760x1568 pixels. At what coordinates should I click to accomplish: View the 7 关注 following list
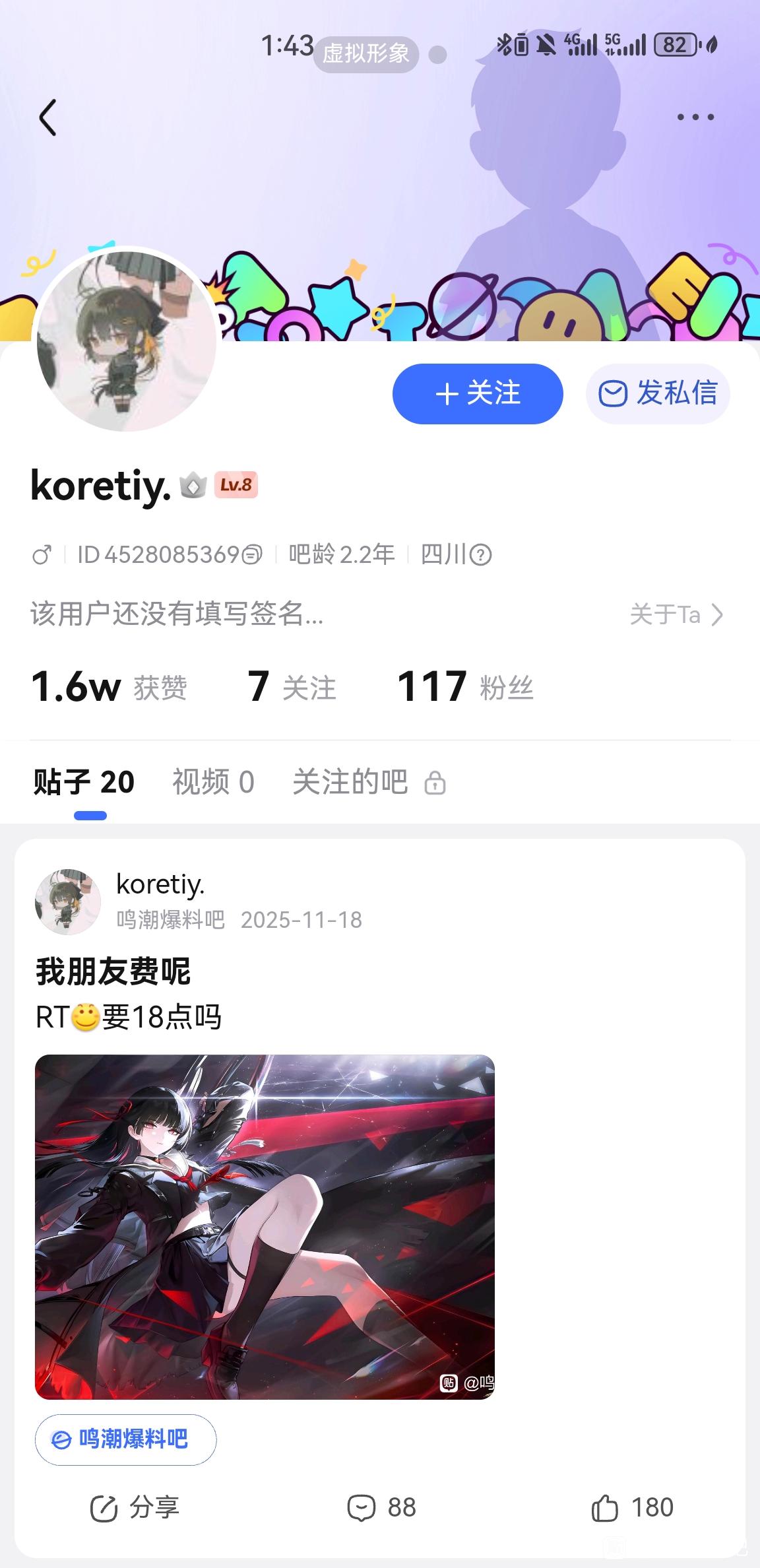292,687
